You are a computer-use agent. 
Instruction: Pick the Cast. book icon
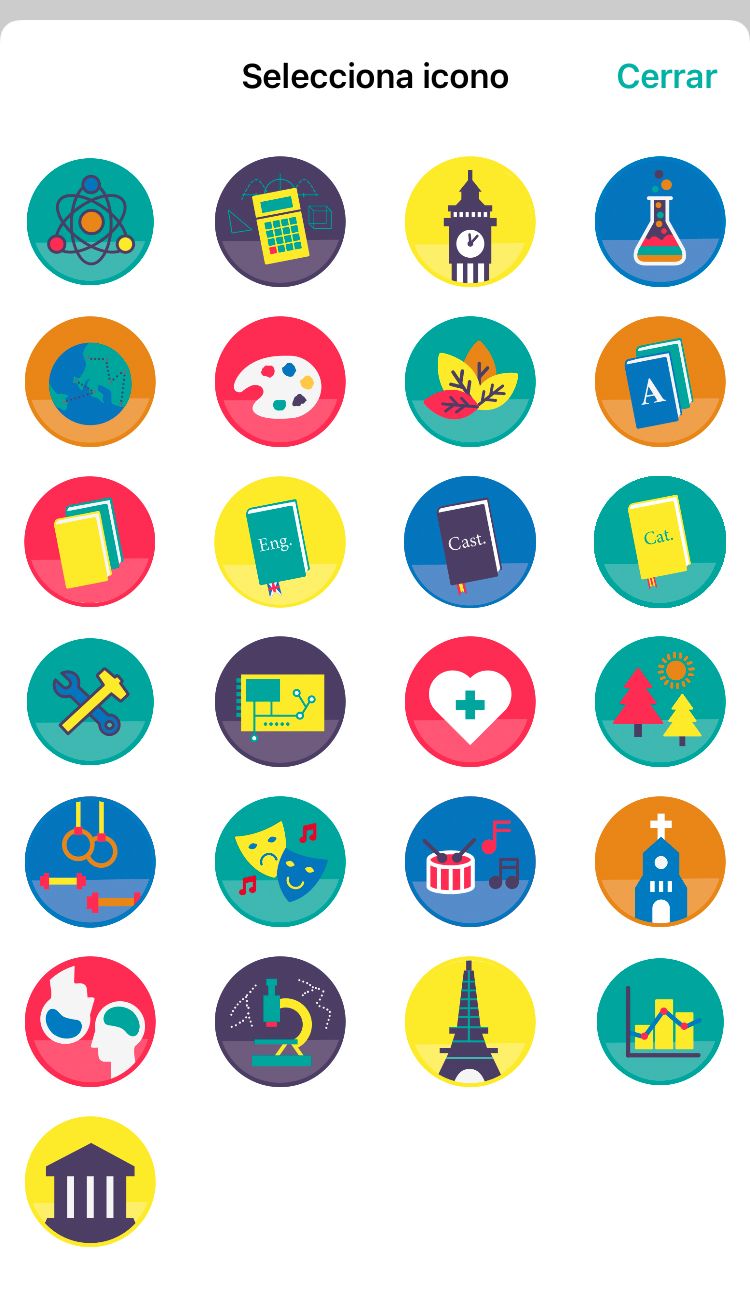pyautogui.click(x=470, y=542)
